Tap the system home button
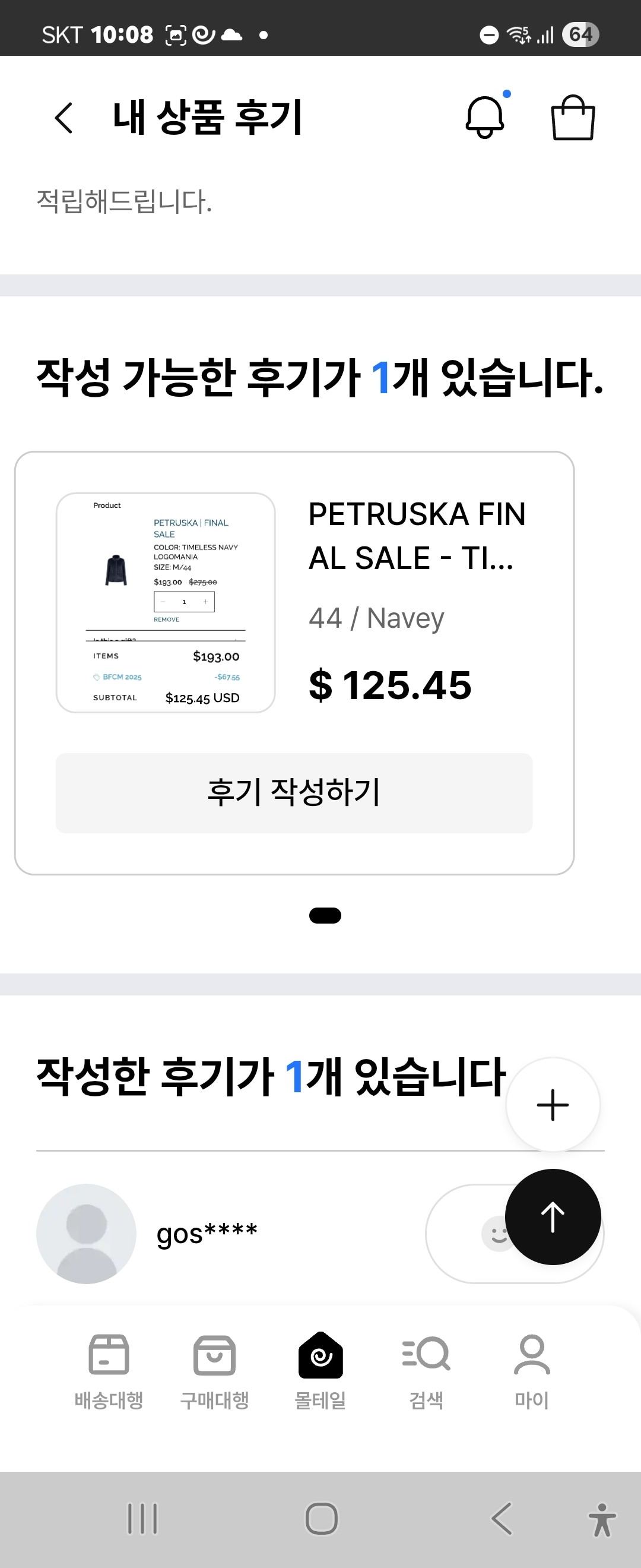Viewport: 641px width, 1568px height. pyautogui.click(x=321, y=1518)
